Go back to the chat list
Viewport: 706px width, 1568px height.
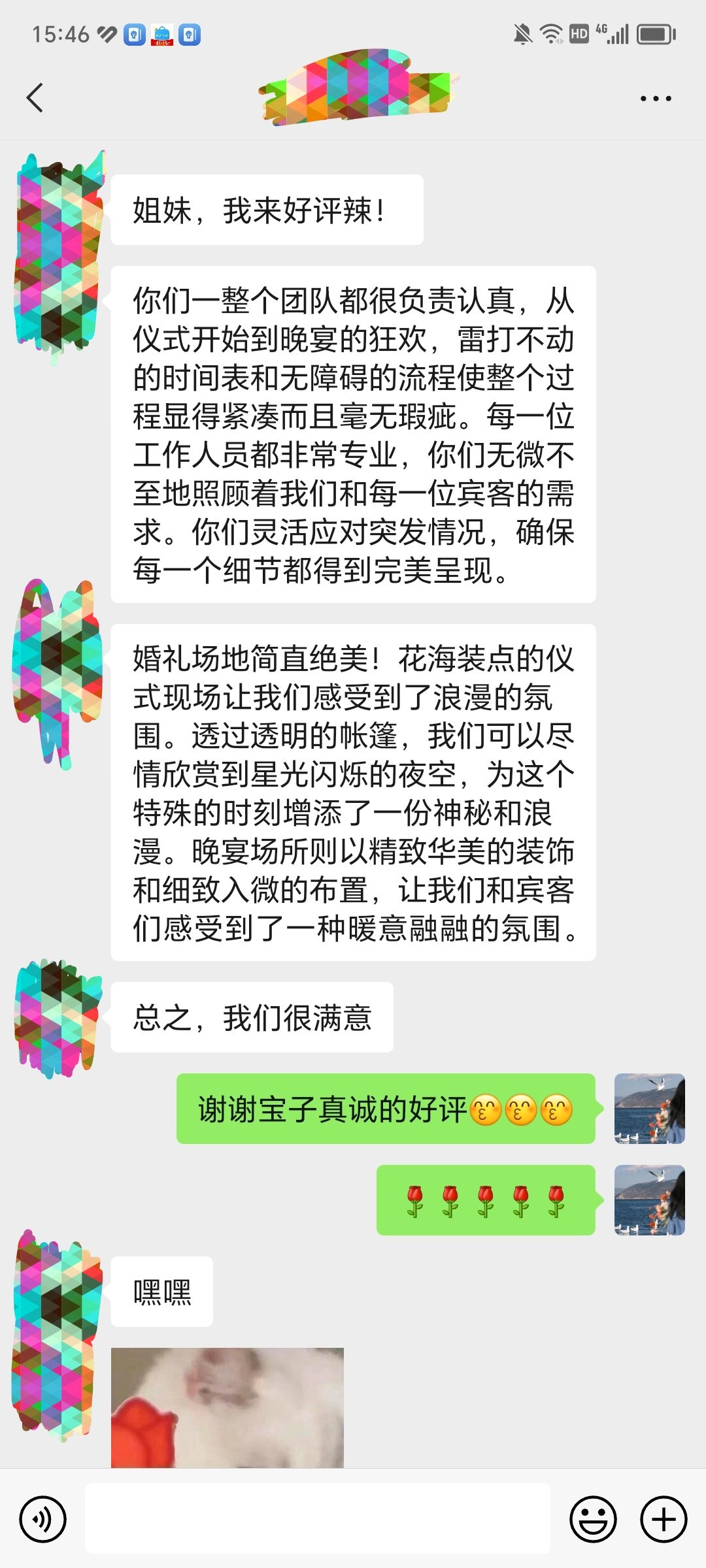tap(35, 98)
